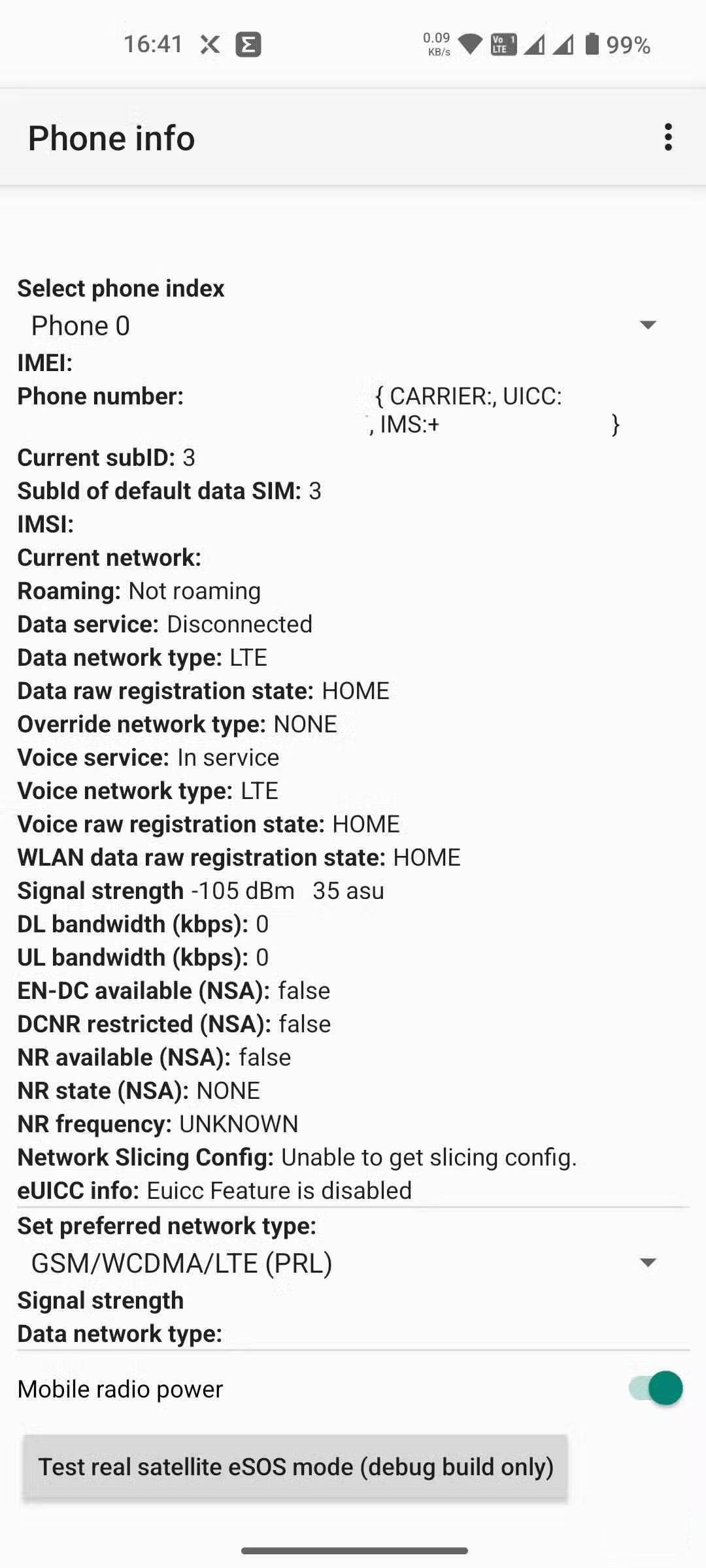Tap Test real satellite eSOS mode button
The image size is (706, 1568).
295,1467
